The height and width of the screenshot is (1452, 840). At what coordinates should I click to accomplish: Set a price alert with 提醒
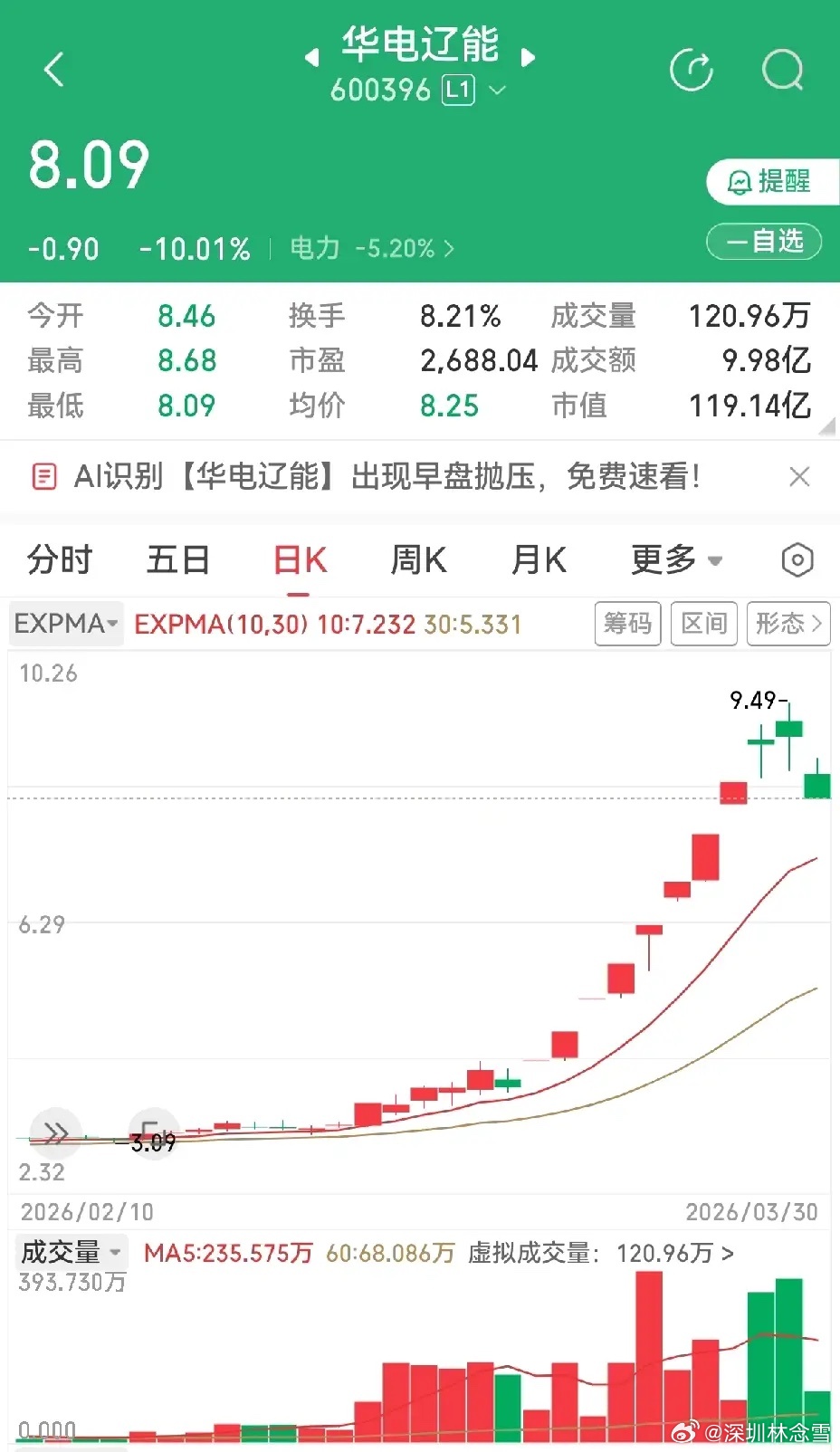tap(770, 182)
